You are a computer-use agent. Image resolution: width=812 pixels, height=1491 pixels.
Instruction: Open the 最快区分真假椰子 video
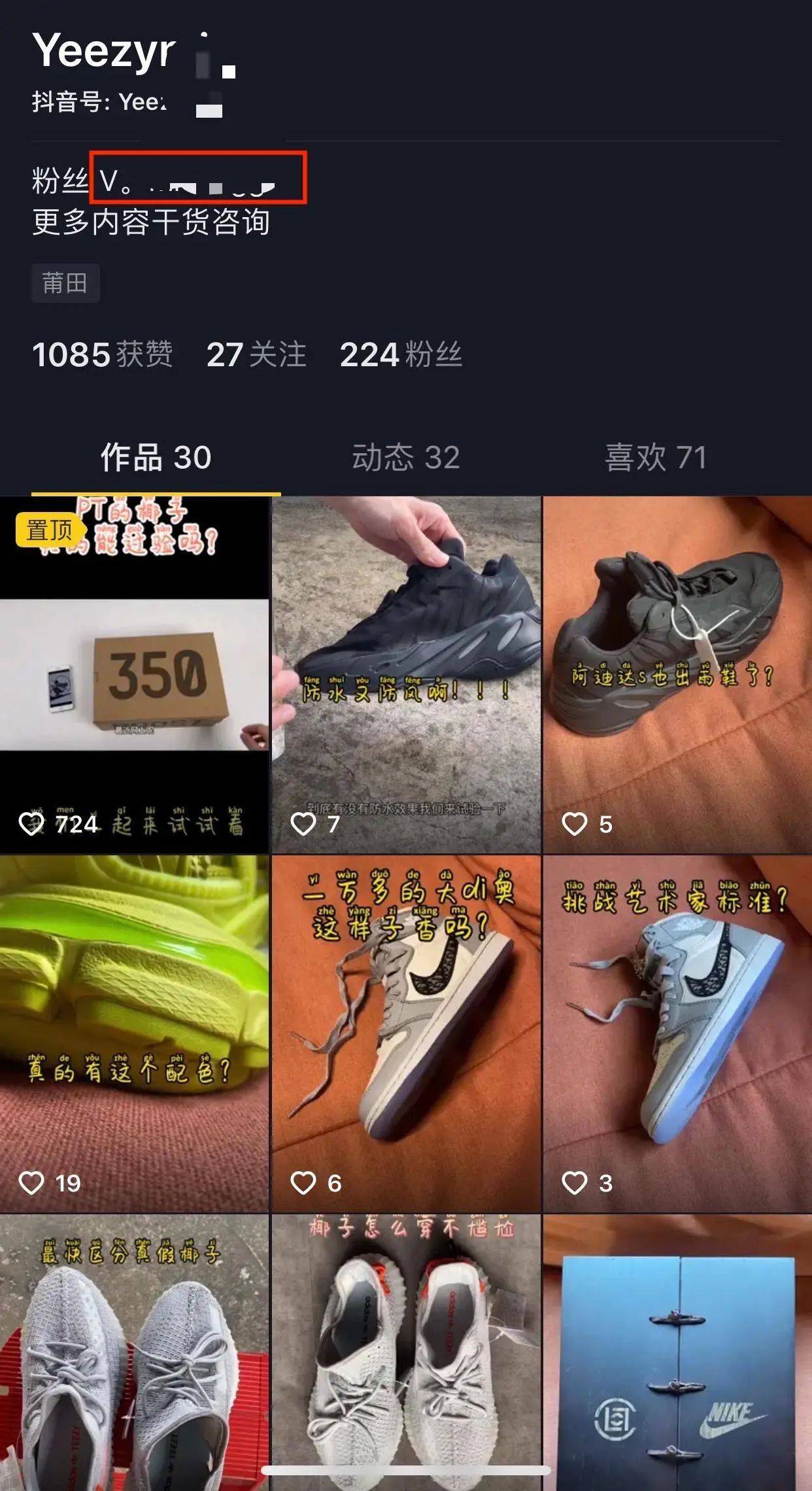pos(134,1347)
